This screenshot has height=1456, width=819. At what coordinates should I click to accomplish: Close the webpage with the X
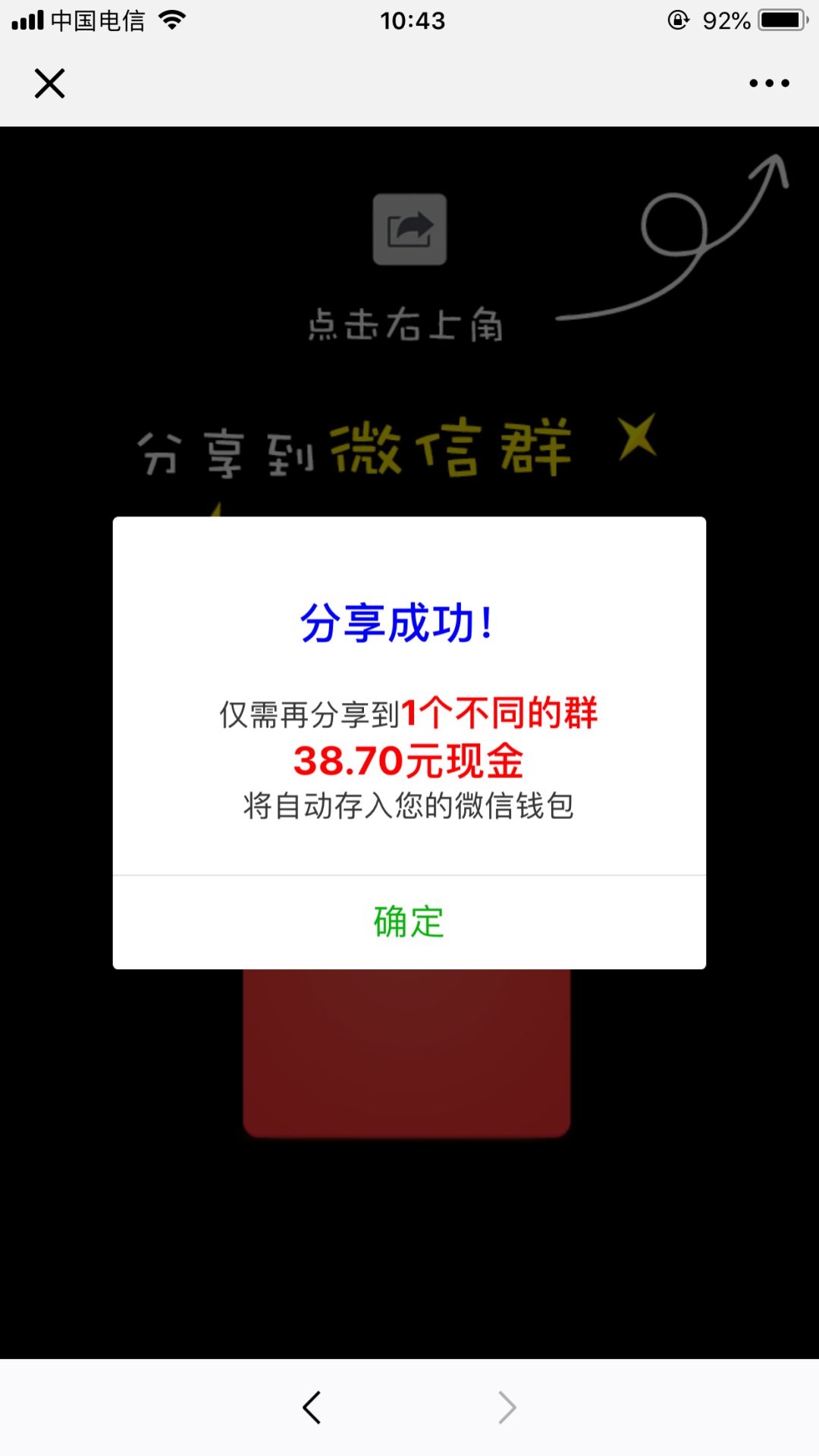pos(50,83)
